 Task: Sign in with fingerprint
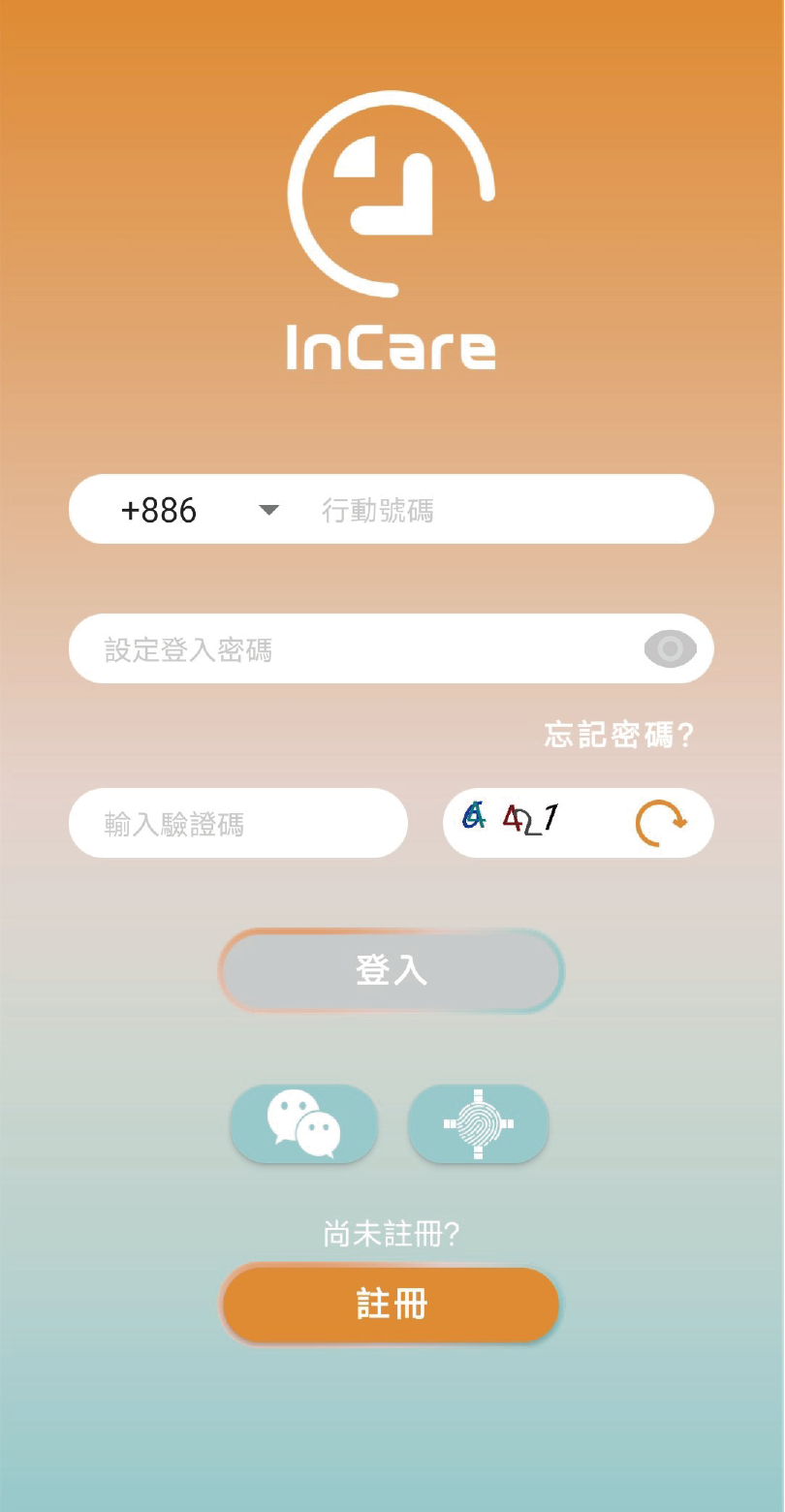click(x=479, y=1124)
